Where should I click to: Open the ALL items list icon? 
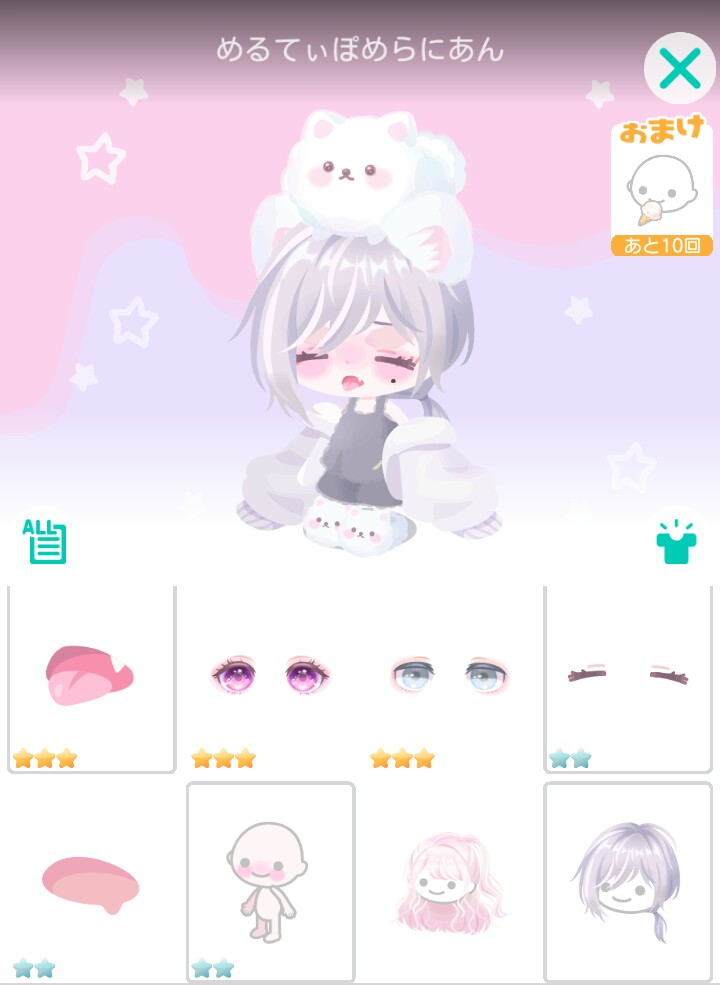[45, 542]
